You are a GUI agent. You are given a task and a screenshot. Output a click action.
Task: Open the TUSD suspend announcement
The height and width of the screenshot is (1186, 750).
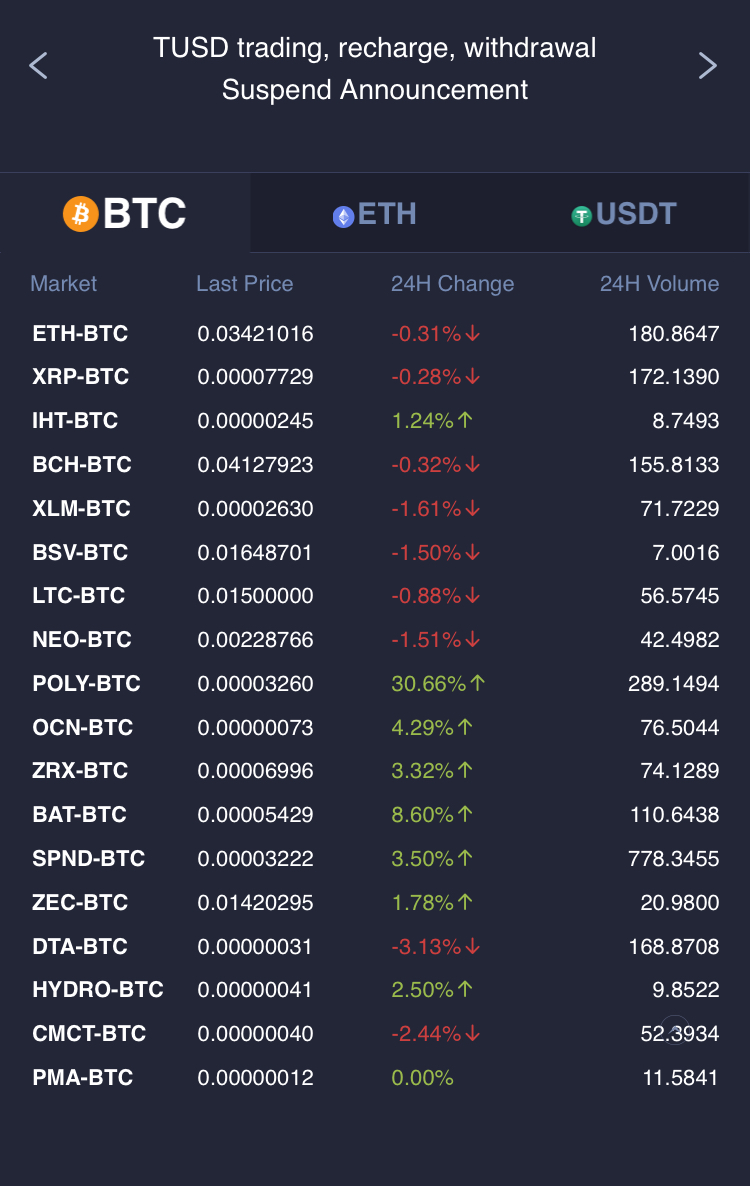375,68
